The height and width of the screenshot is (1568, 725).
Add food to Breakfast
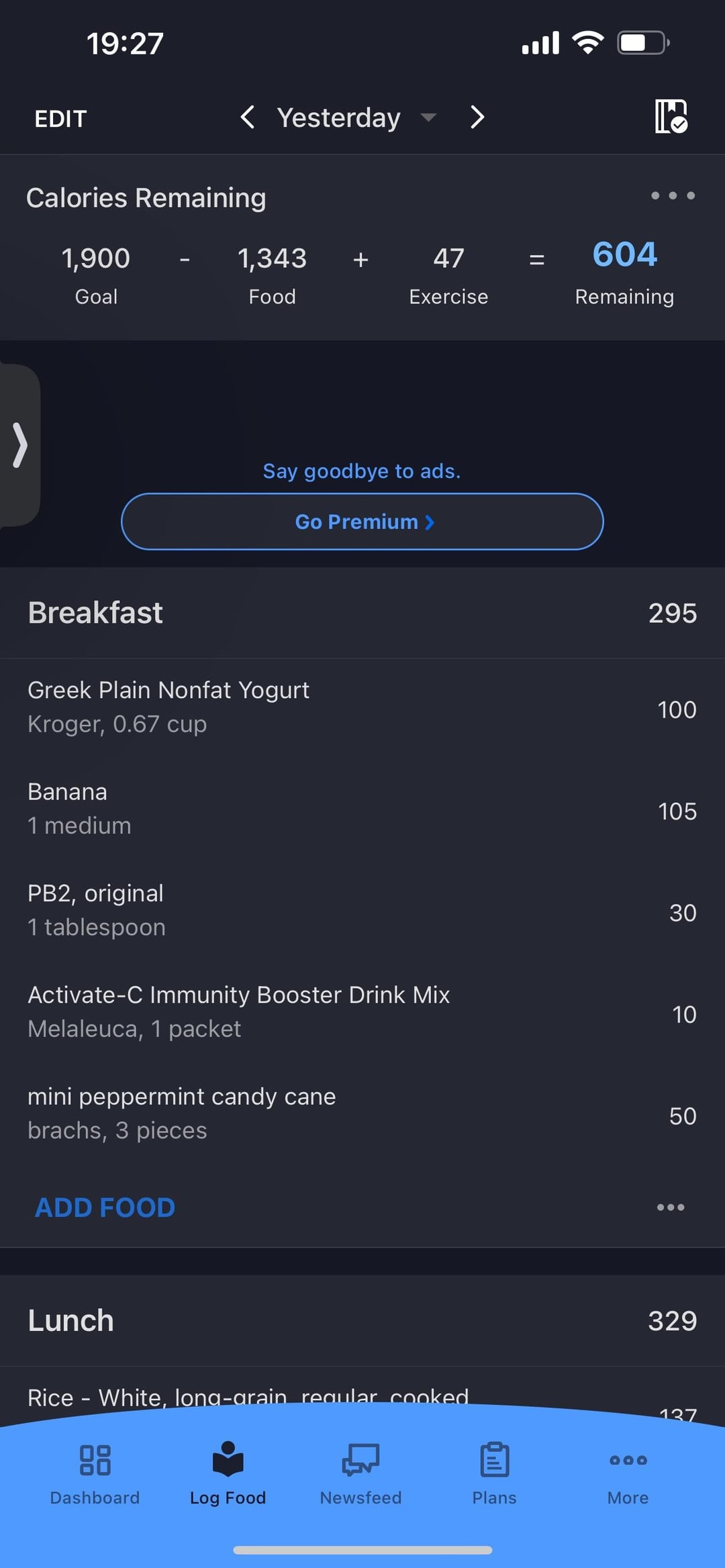click(x=105, y=1208)
